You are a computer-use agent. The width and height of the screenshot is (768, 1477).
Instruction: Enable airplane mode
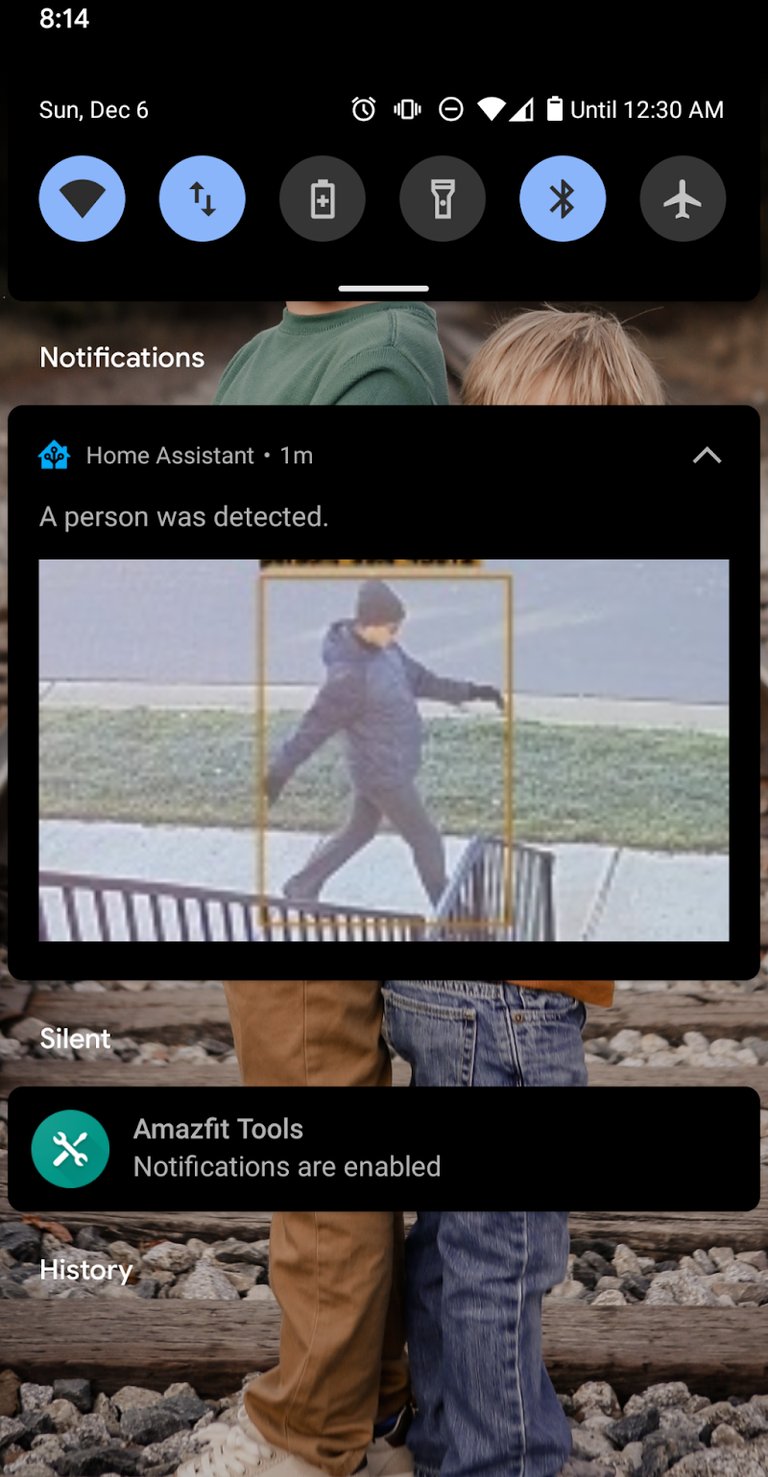click(682, 199)
